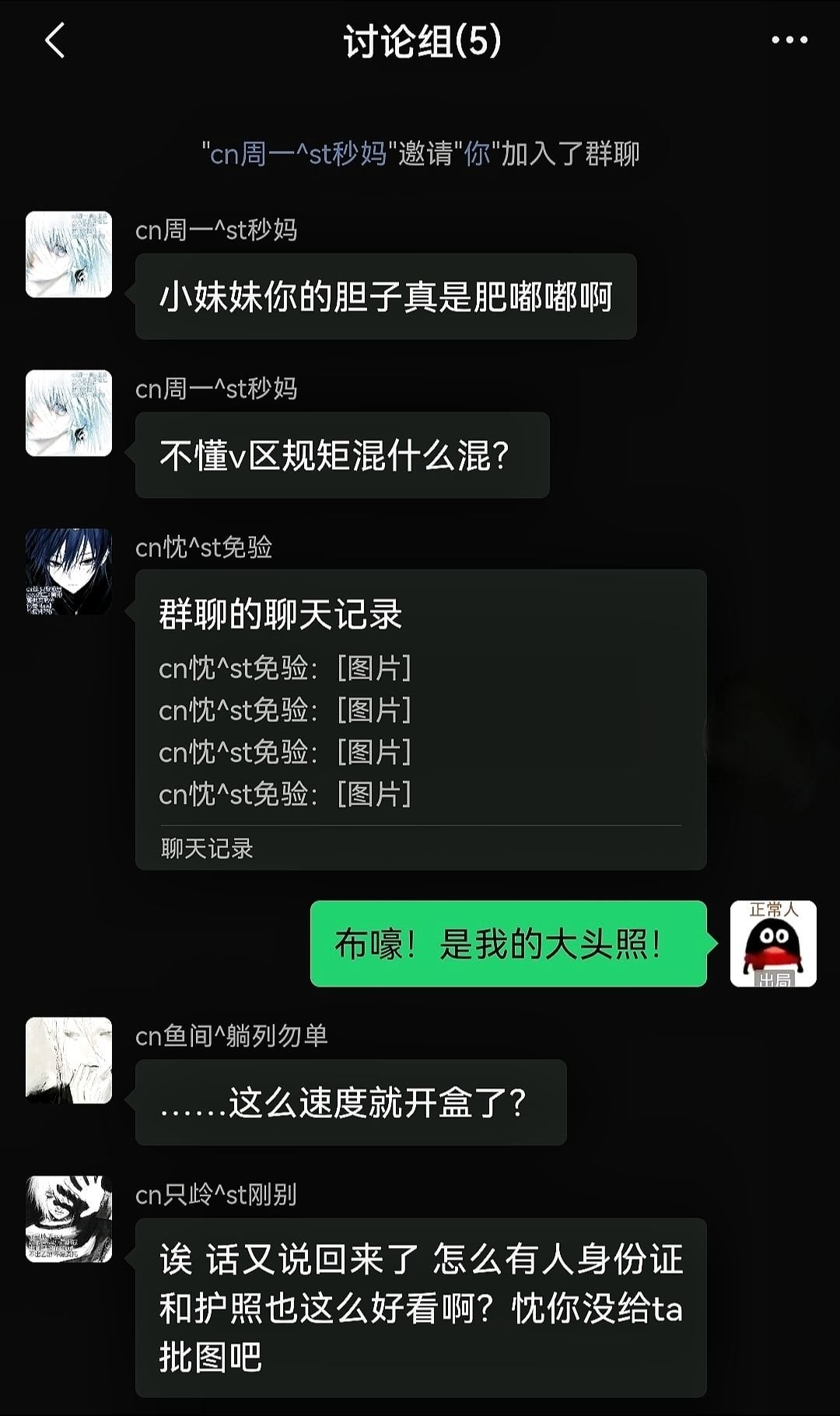Open the three-dot overflow menu
Image resolution: width=840 pixels, height=1416 pixels.
(x=789, y=40)
